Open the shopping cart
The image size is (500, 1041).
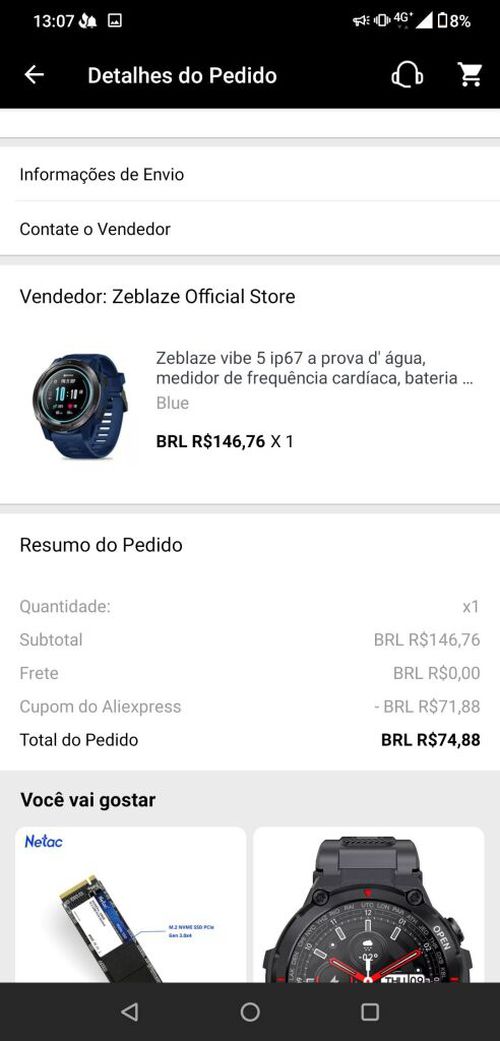pyautogui.click(x=470, y=75)
